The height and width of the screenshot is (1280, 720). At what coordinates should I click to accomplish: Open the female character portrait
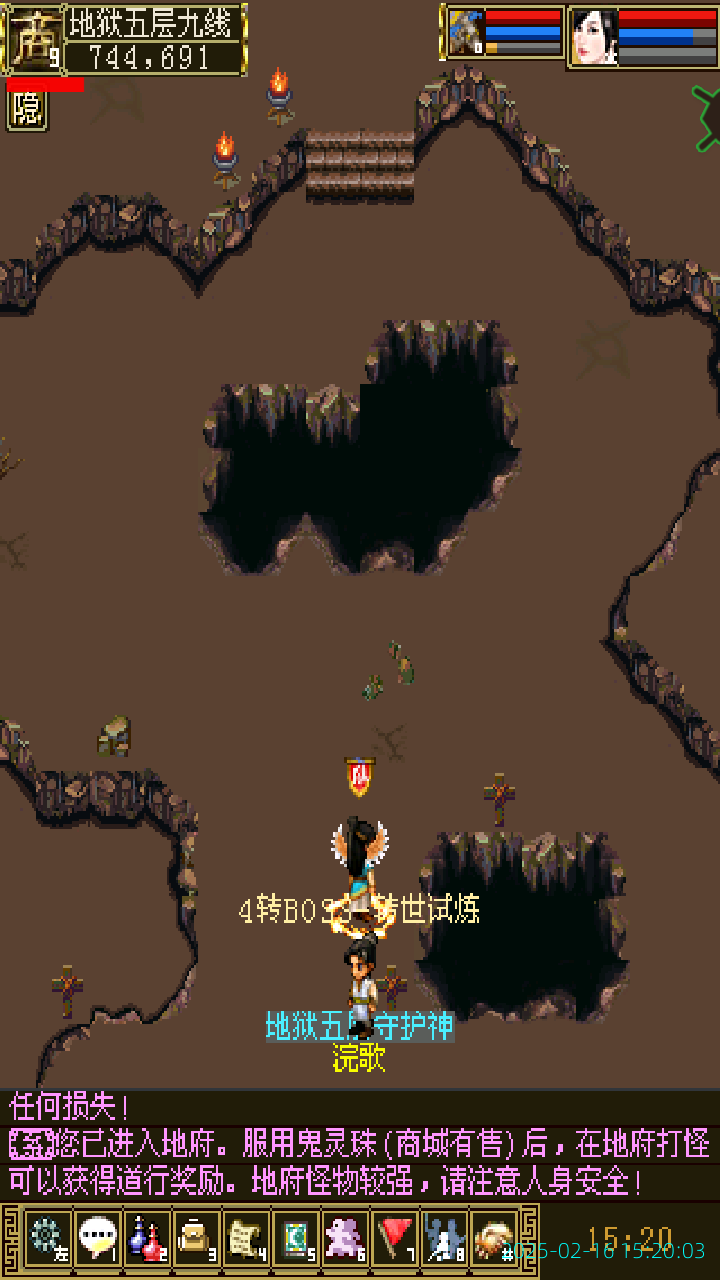[x=593, y=37]
